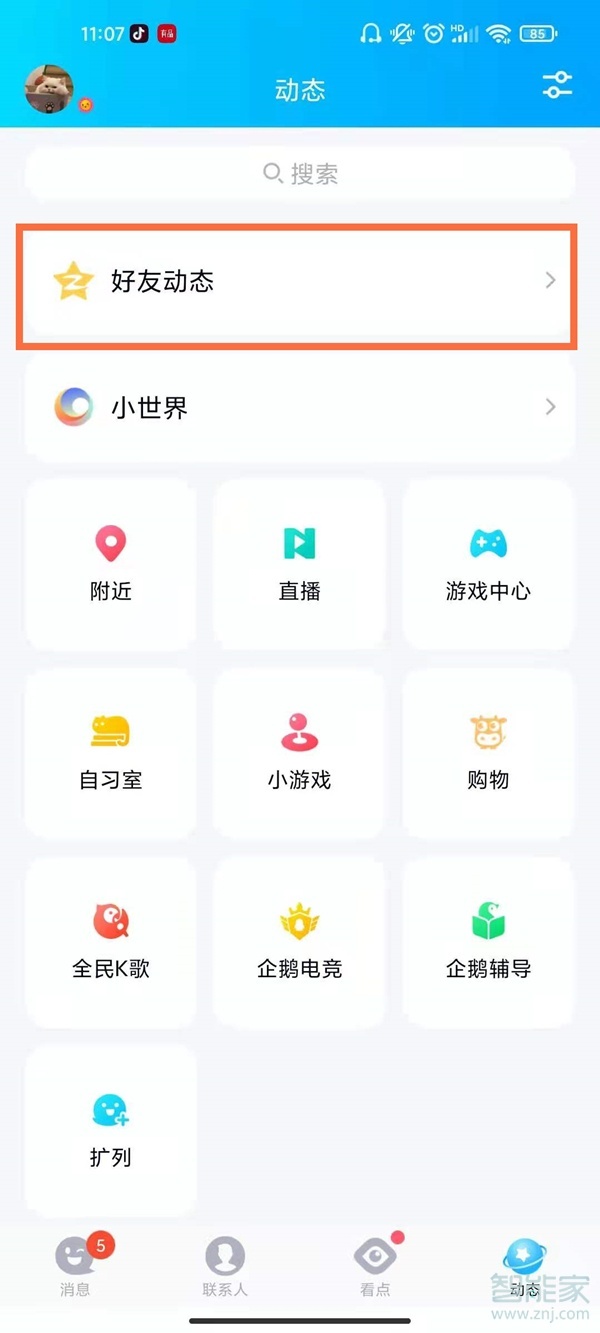Open 附近 nearby tile
600x1333 pixels.
[x=111, y=564]
